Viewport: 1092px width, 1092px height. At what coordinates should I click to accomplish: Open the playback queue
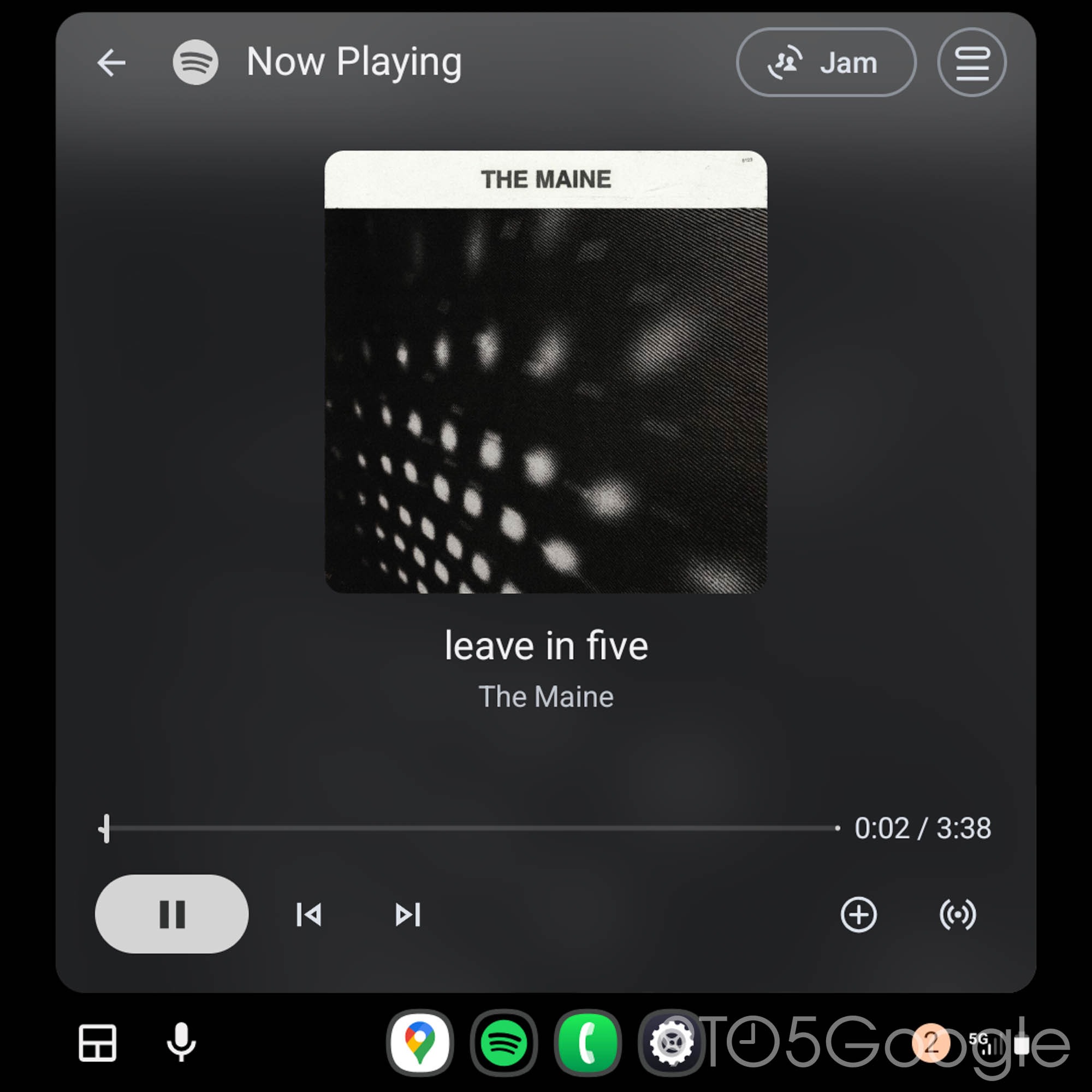coord(972,62)
